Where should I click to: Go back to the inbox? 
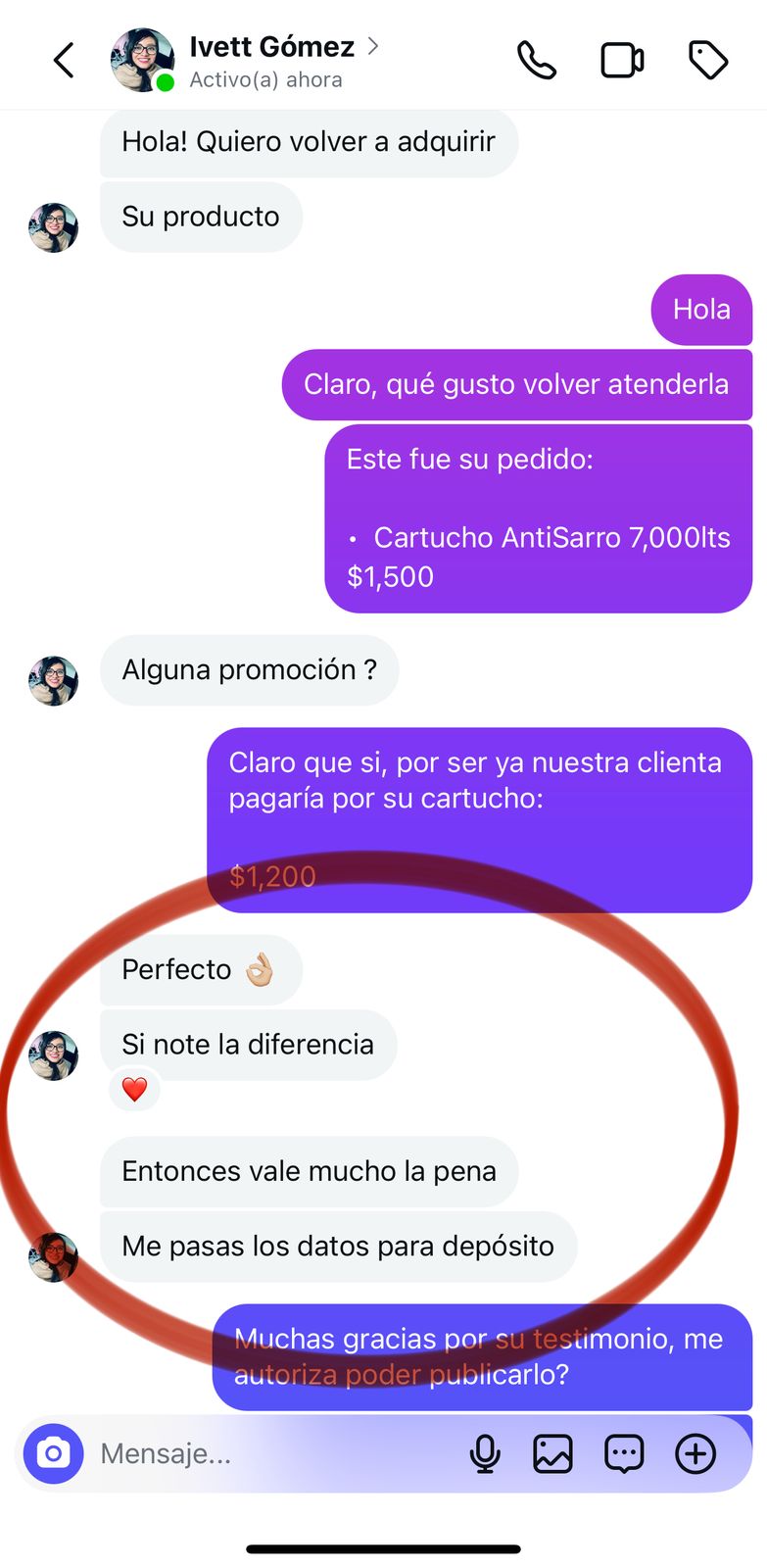pyautogui.click(x=64, y=61)
